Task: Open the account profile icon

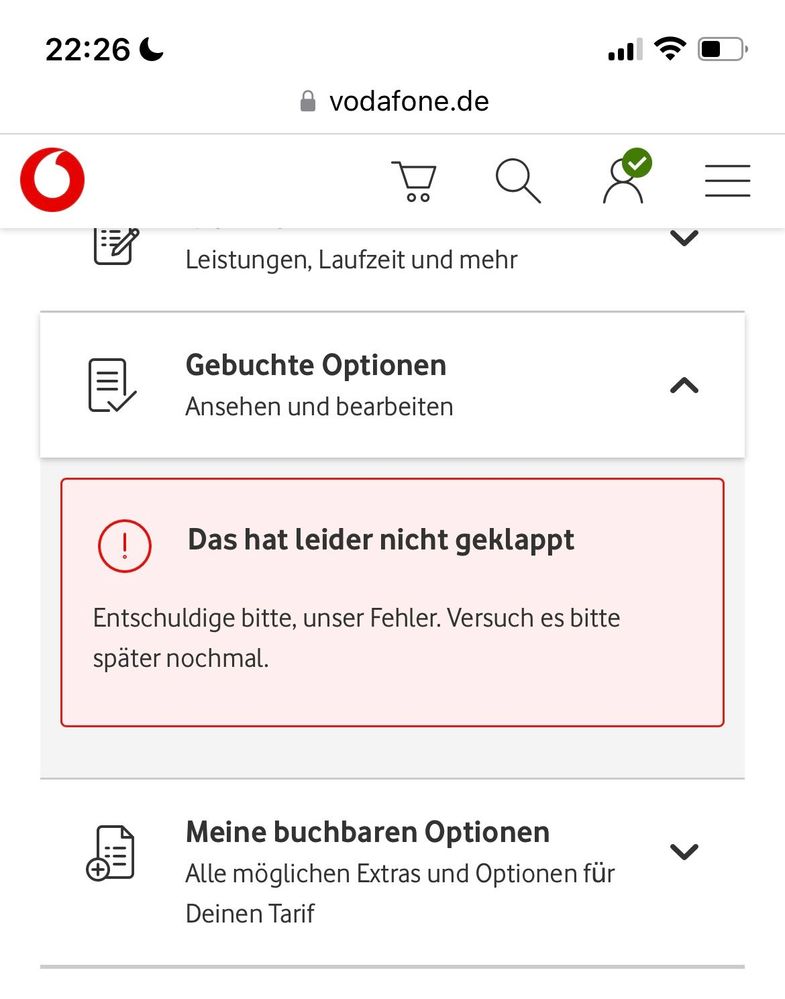Action: (x=624, y=180)
